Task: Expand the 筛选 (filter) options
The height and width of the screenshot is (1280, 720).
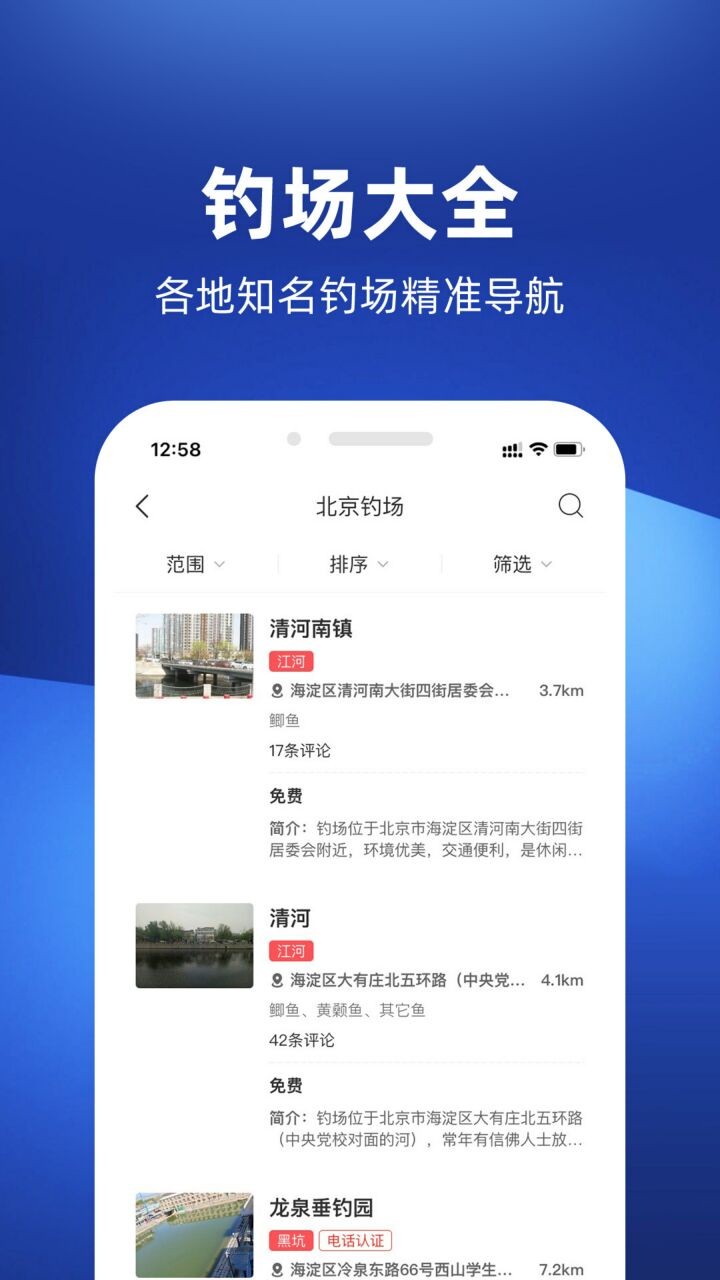Action: point(518,563)
